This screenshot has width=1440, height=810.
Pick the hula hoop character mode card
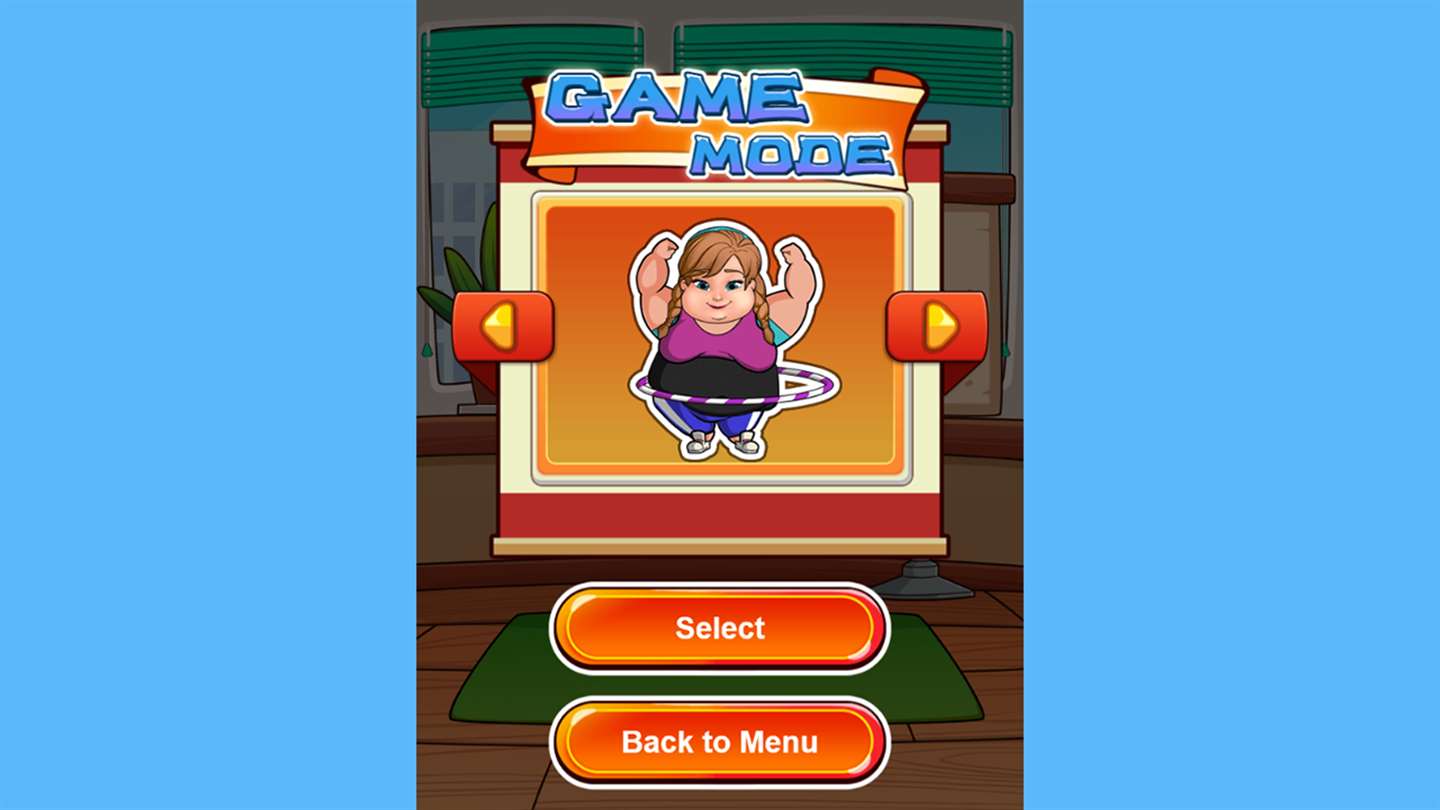coord(720,338)
